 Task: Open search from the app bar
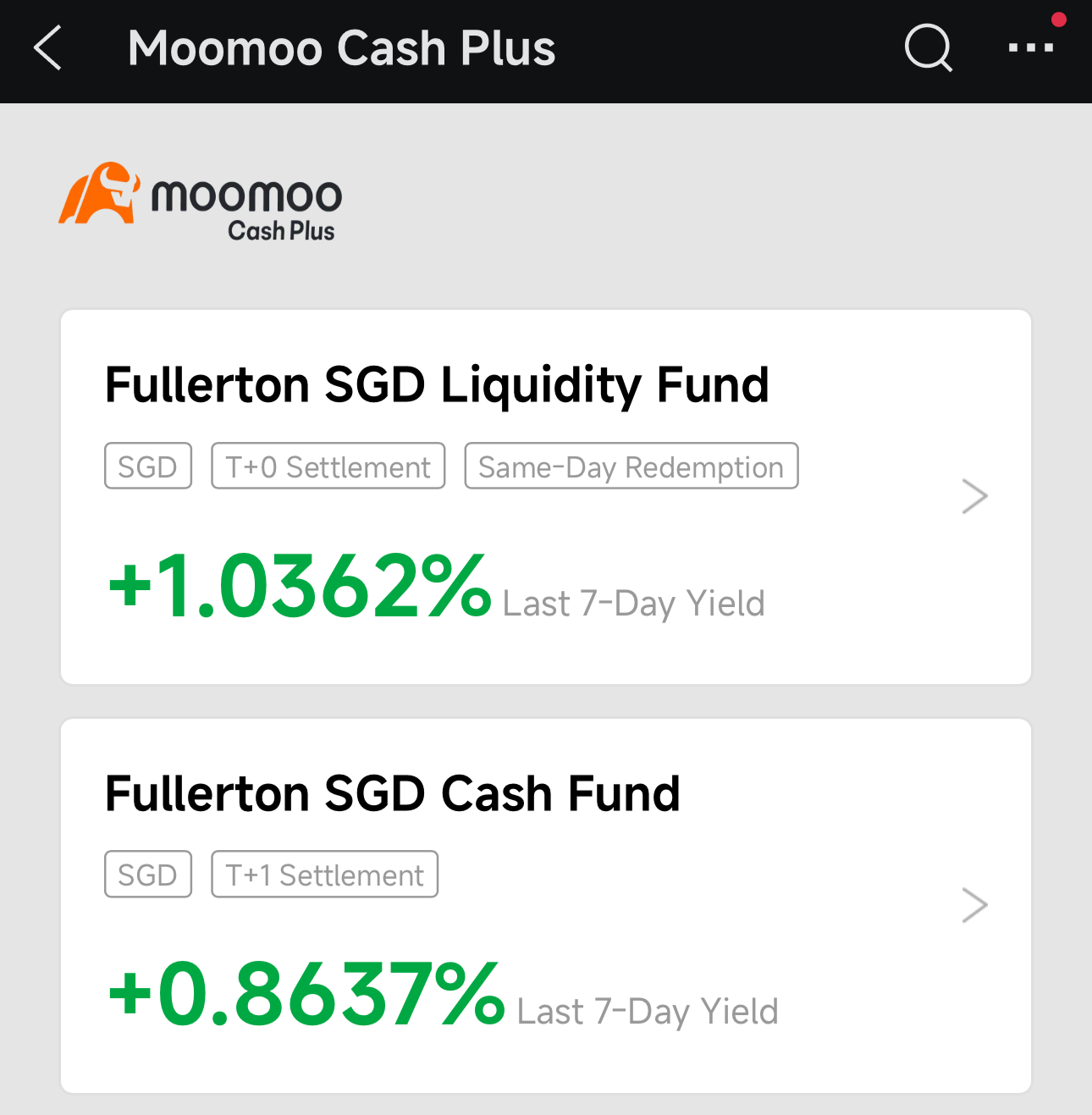pos(929,47)
